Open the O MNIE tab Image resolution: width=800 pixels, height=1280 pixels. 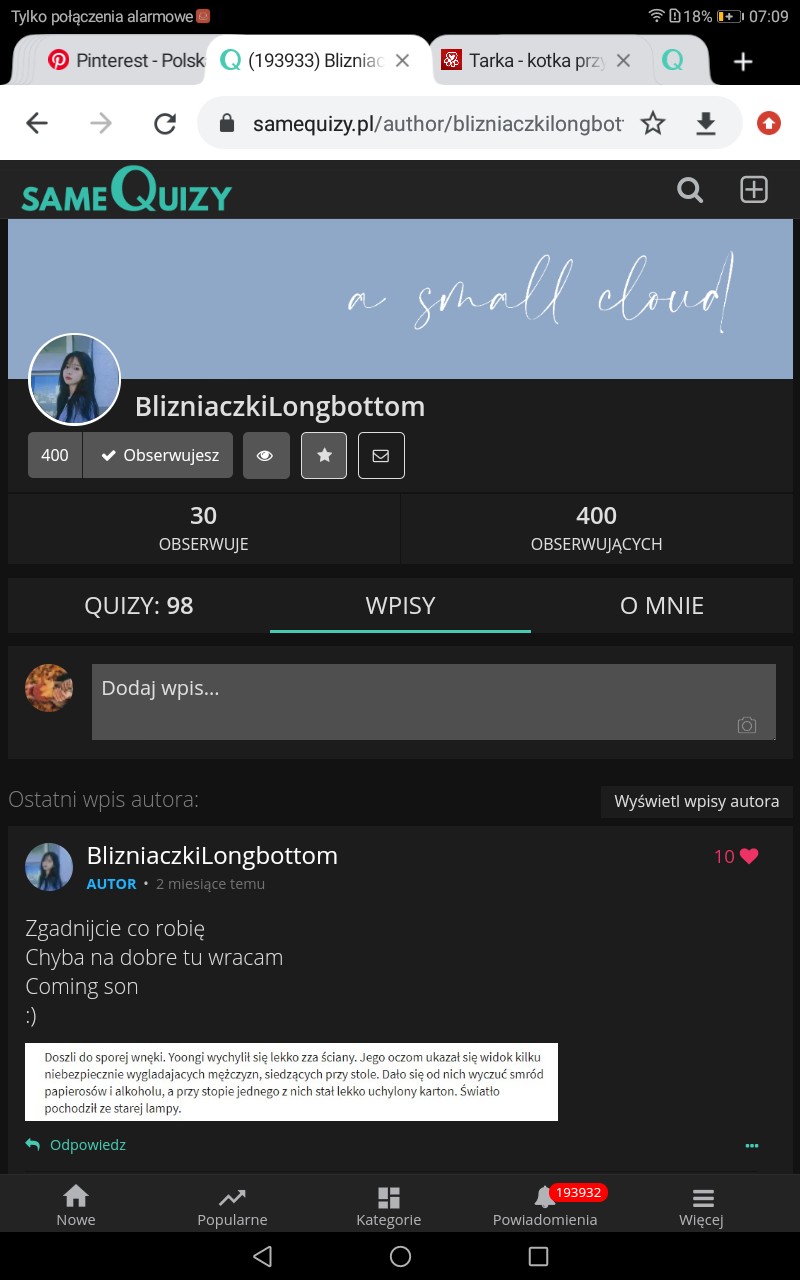(x=661, y=605)
